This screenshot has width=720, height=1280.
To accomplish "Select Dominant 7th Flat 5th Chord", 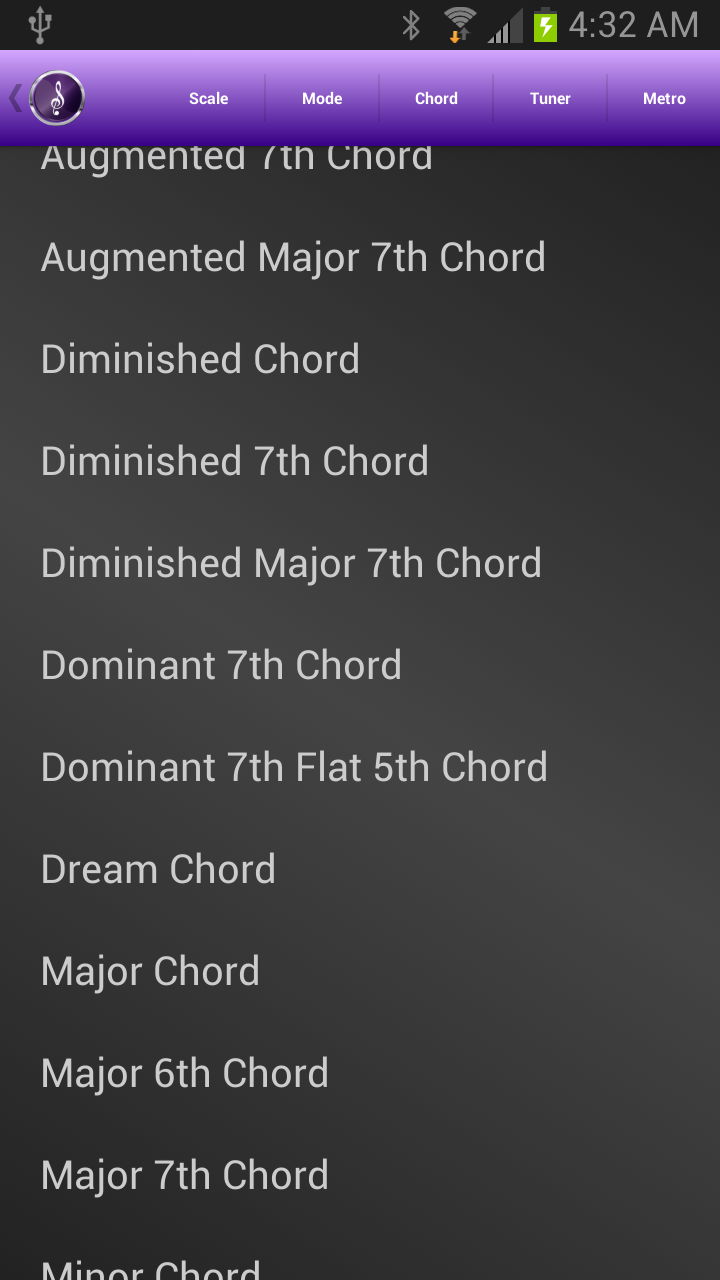I will pos(294,768).
